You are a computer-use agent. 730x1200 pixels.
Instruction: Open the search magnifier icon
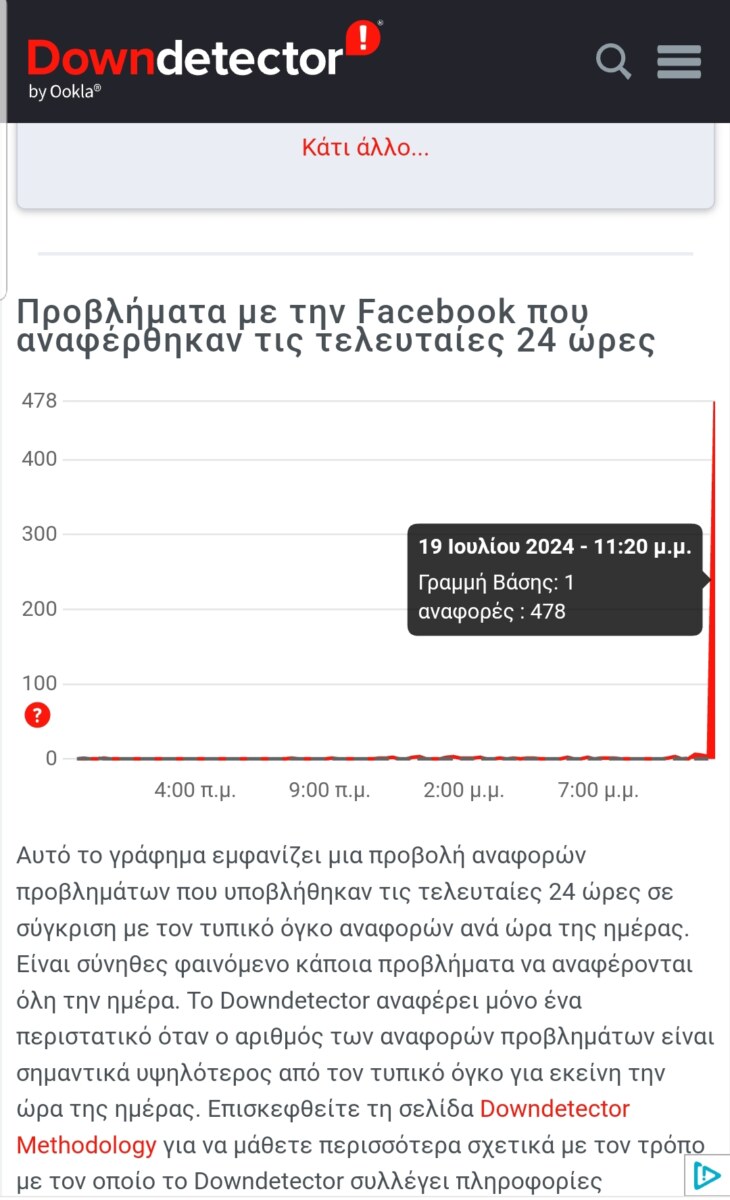pyautogui.click(x=614, y=61)
